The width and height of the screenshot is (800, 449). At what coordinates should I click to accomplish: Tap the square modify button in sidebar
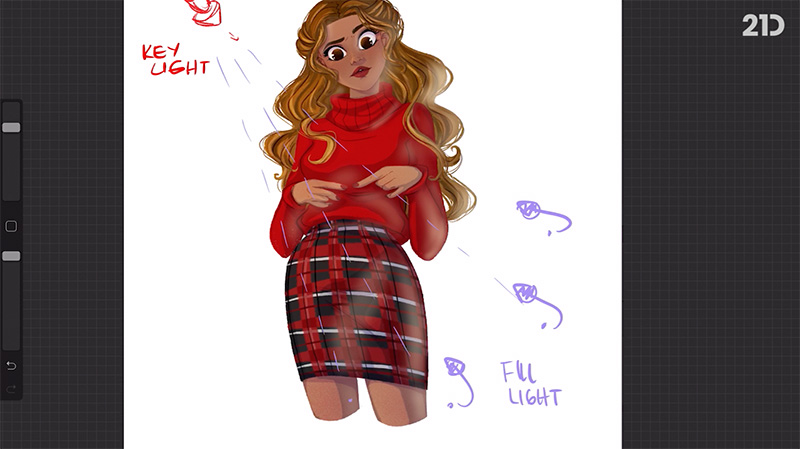11,226
